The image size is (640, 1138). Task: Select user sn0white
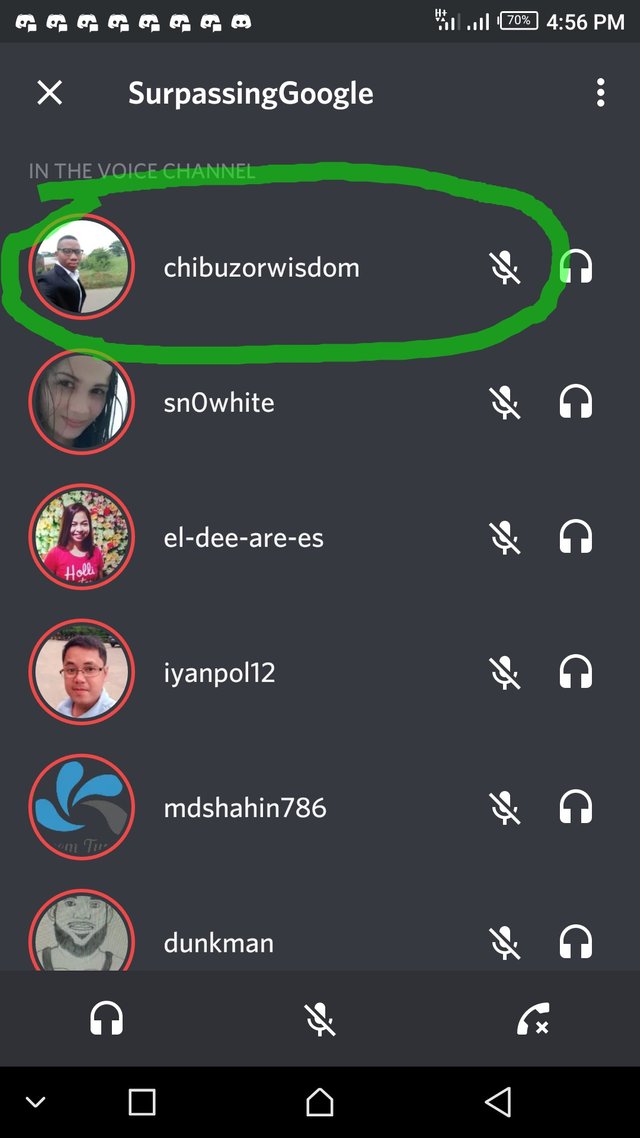click(x=219, y=403)
